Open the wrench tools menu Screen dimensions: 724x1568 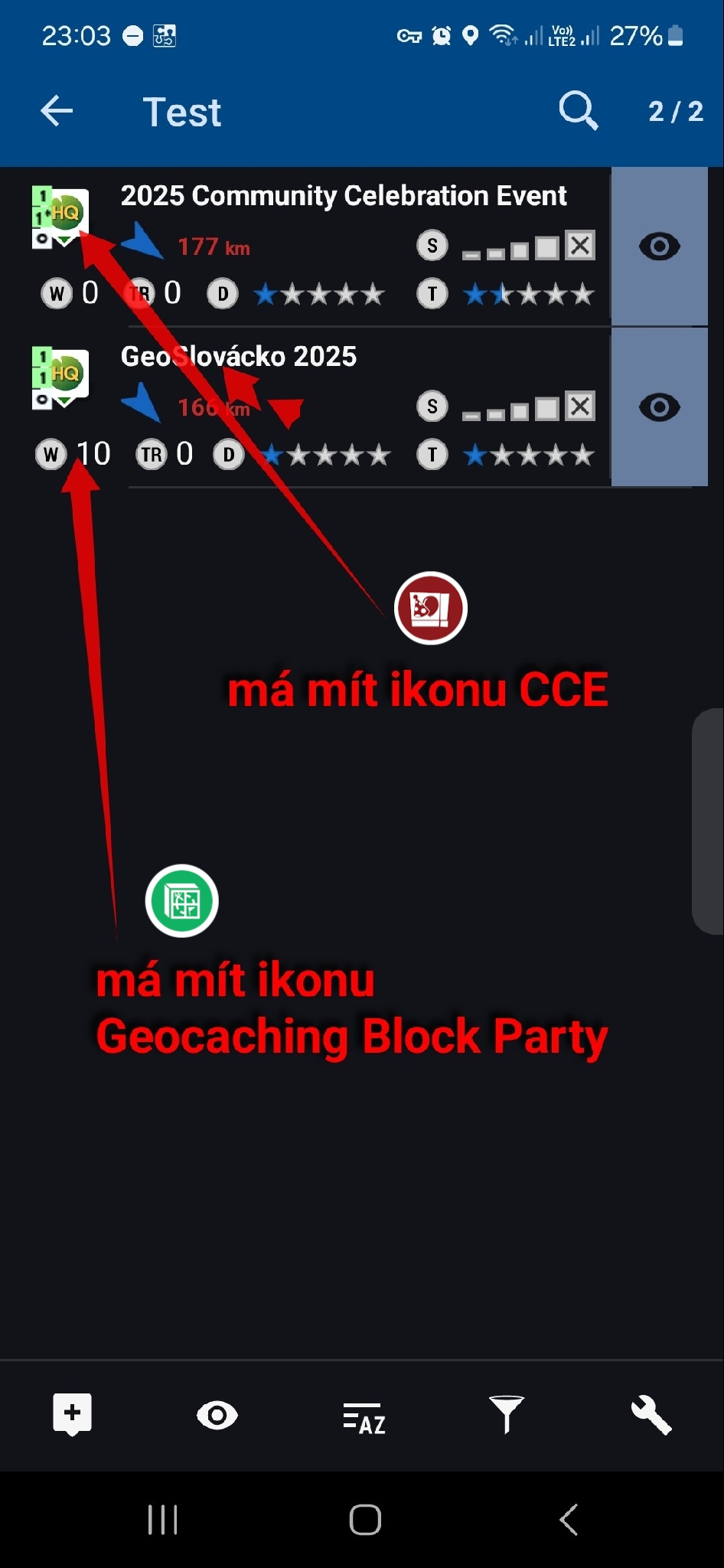pyautogui.click(x=651, y=1414)
